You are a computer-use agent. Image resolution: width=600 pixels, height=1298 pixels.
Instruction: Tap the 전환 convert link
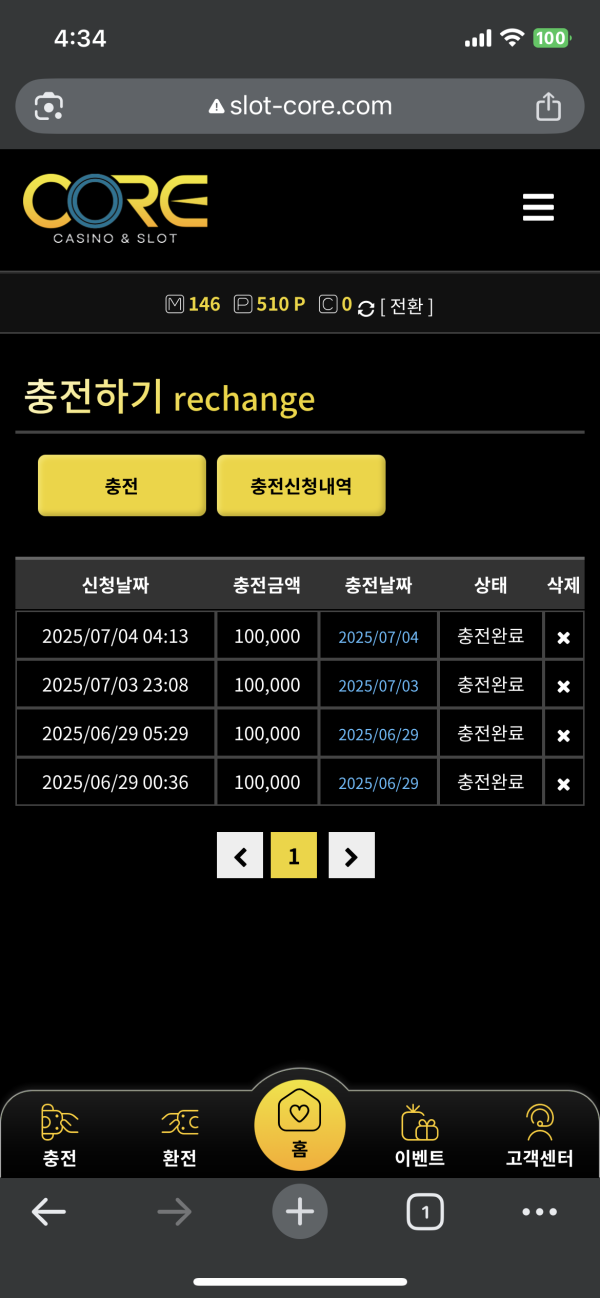point(406,306)
